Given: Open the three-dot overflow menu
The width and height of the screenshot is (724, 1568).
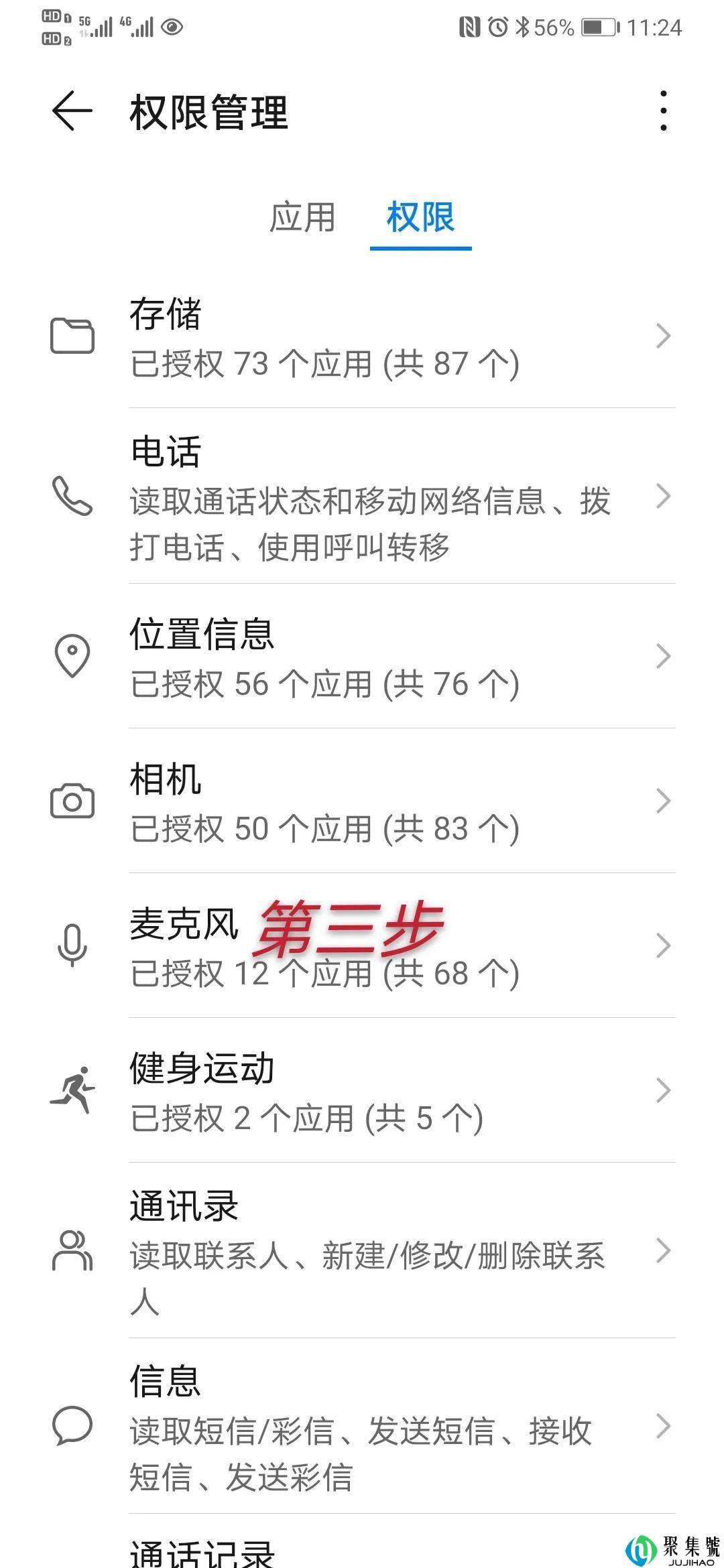Looking at the screenshot, I should coord(663,111).
